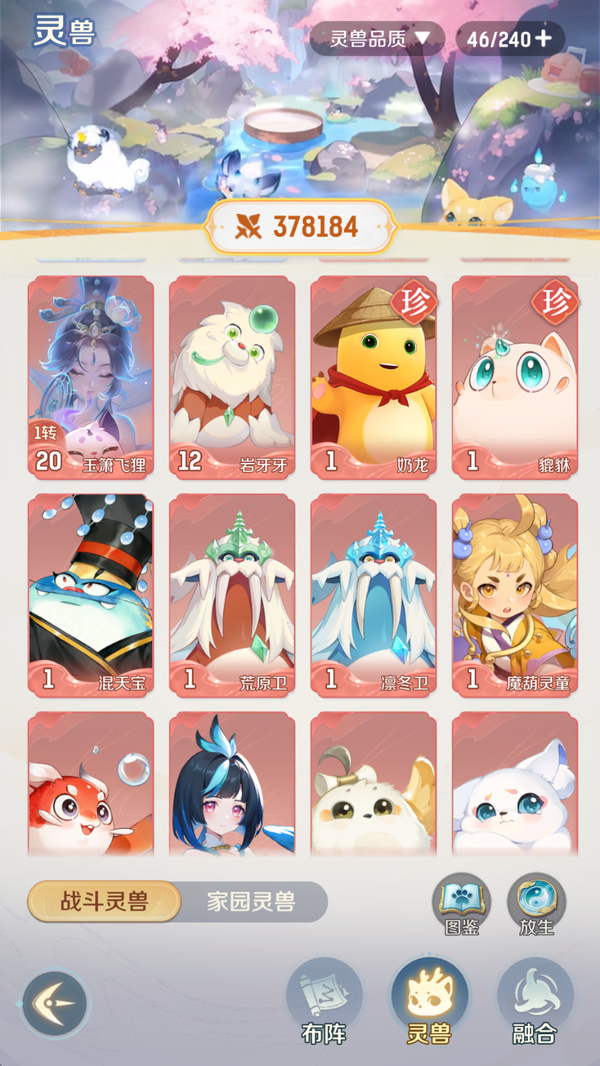
Task: Go back with the arrow button
Action: point(55,1002)
